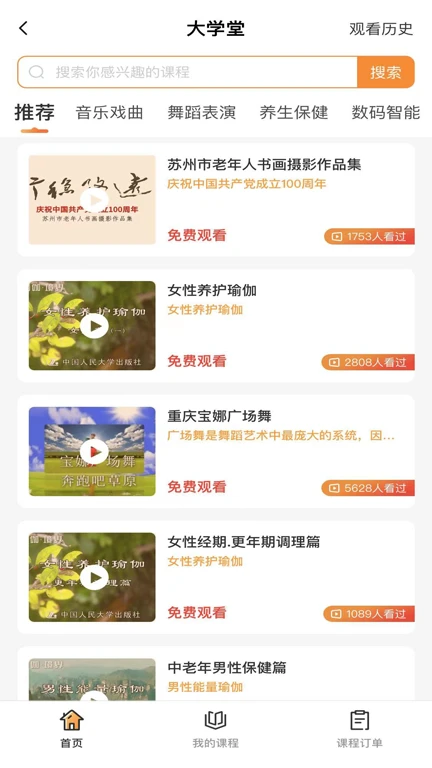Open 课程订单 bottom tab
432x768 pixels.
360,729
